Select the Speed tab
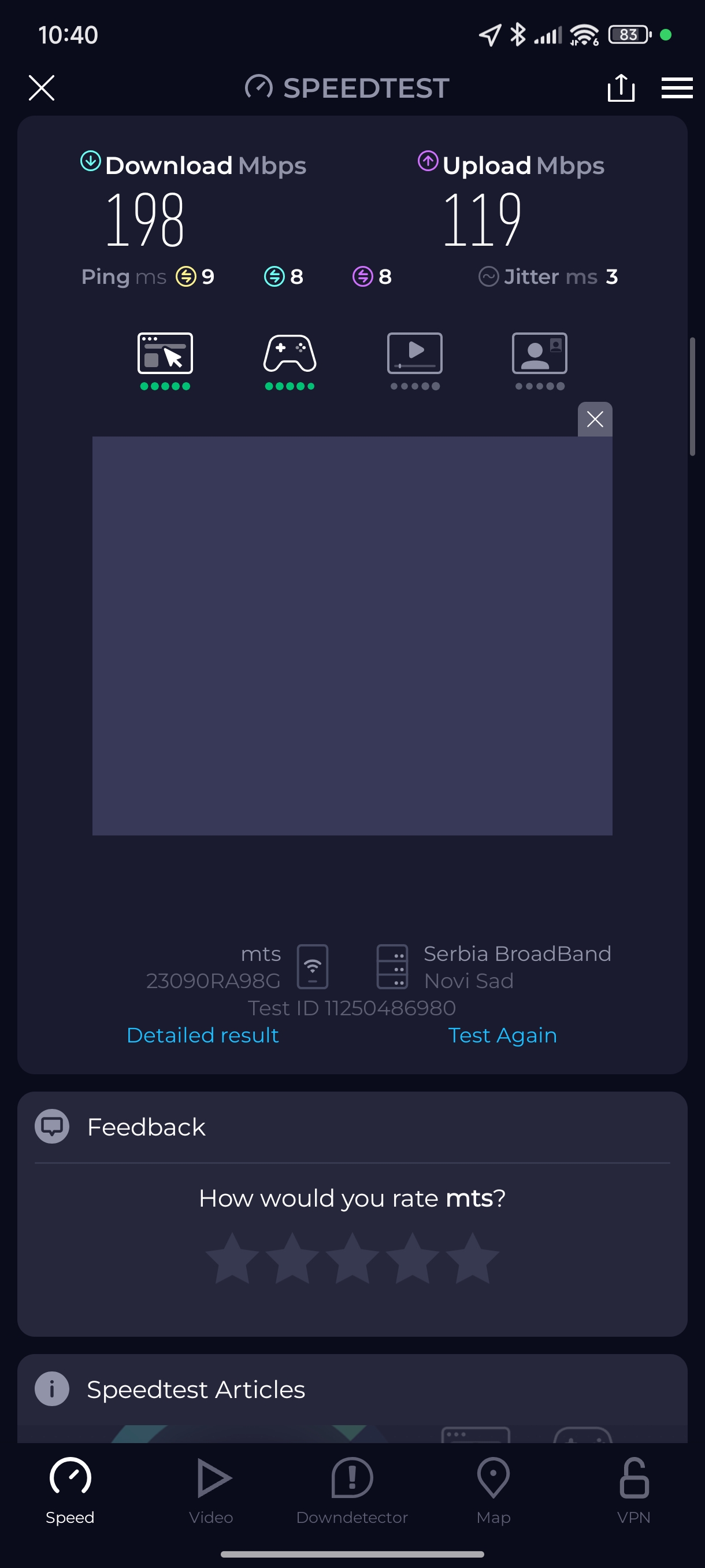Image resolution: width=705 pixels, height=1568 pixels. (70, 1490)
